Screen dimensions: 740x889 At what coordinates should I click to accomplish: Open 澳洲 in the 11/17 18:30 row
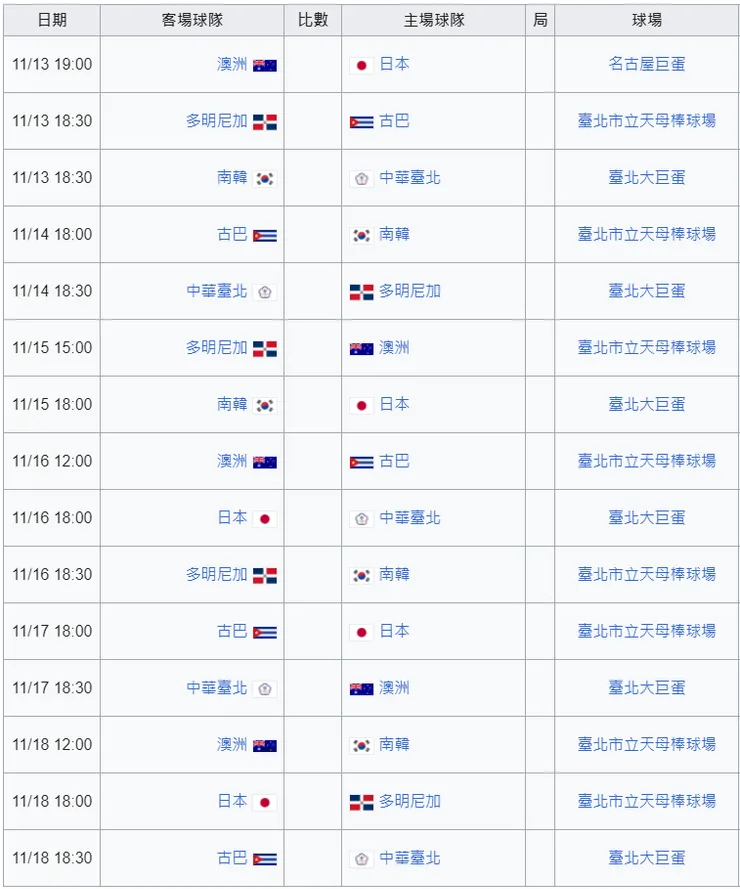(394, 688)
